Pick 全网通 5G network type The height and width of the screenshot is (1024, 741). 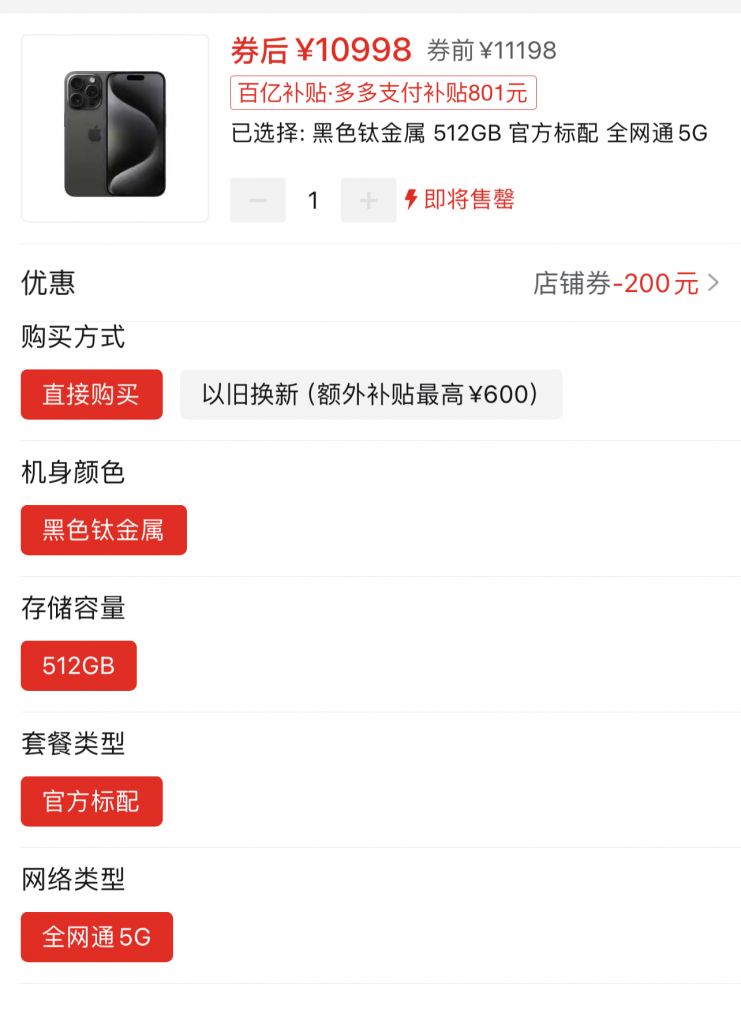[96, 937]
